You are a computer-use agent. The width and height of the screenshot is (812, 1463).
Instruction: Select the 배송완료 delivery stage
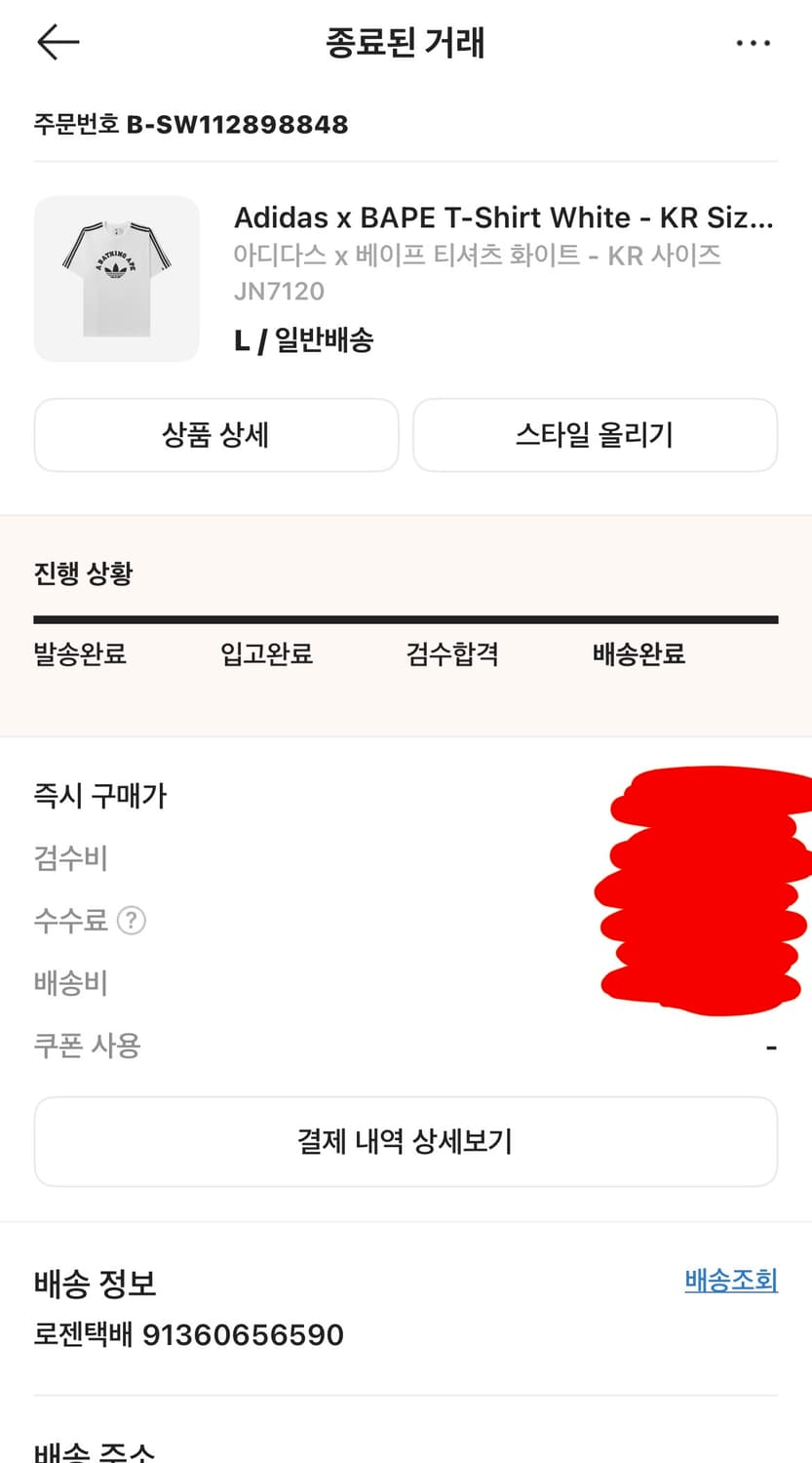pyautogui.click(x=638, y=654)
